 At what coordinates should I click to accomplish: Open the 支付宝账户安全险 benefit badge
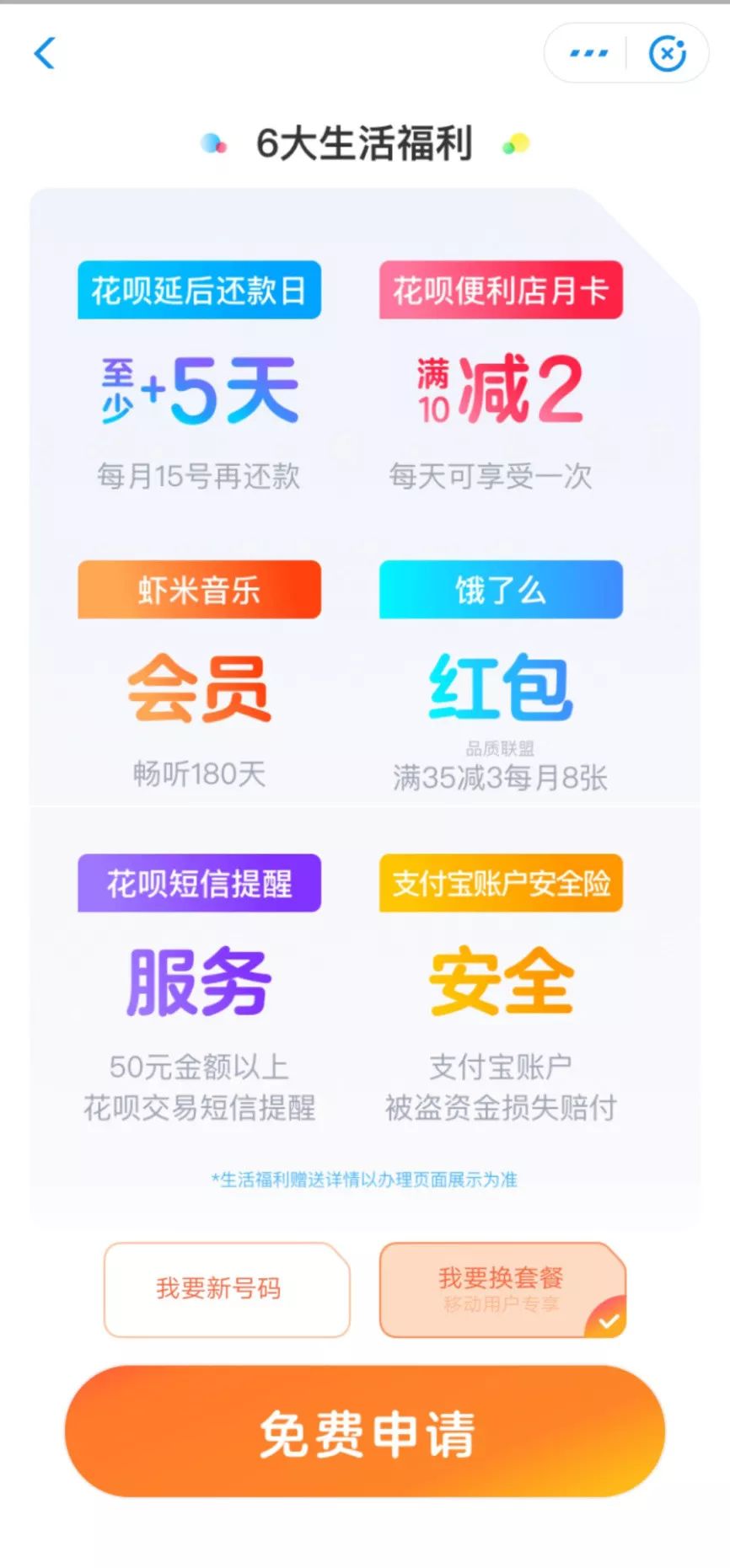click(500, 883)
